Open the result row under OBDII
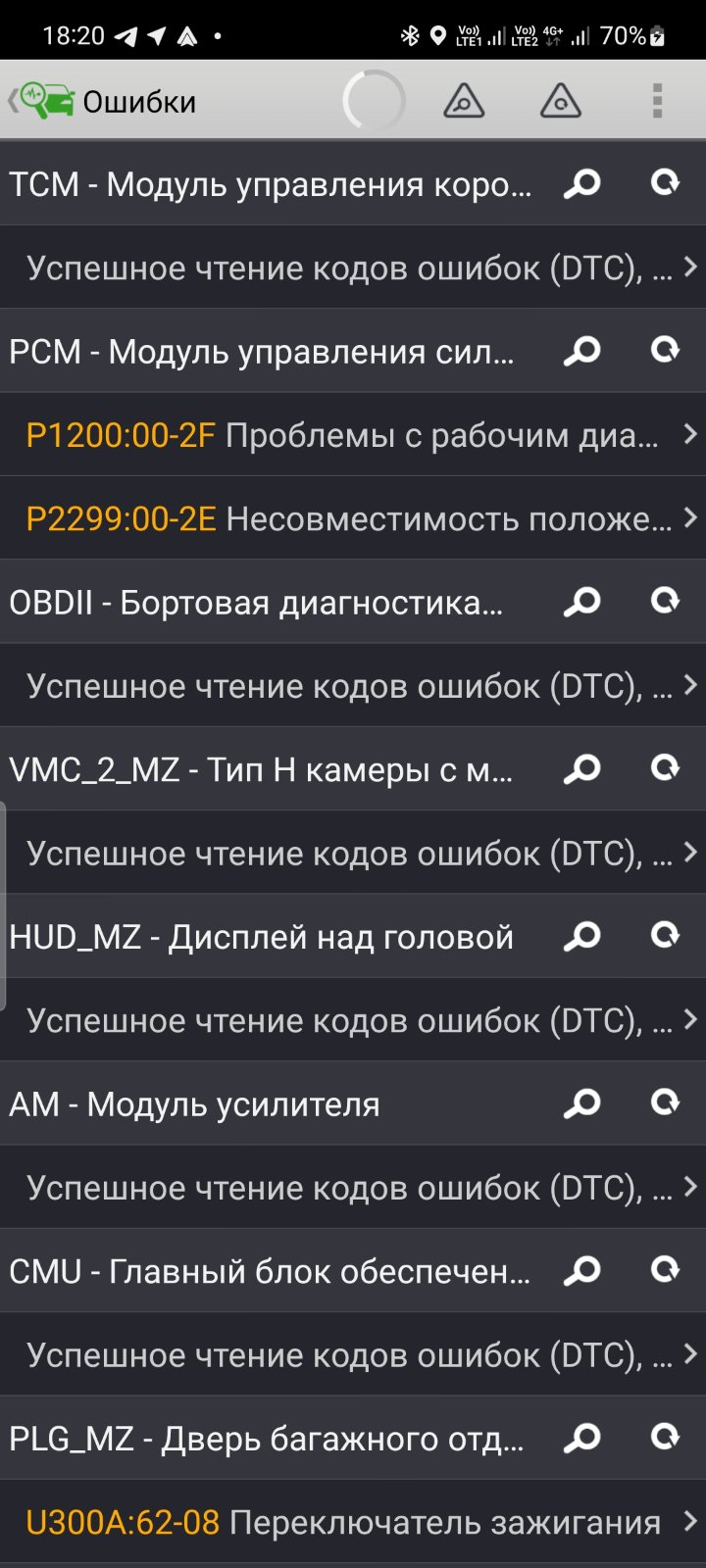 353,686
